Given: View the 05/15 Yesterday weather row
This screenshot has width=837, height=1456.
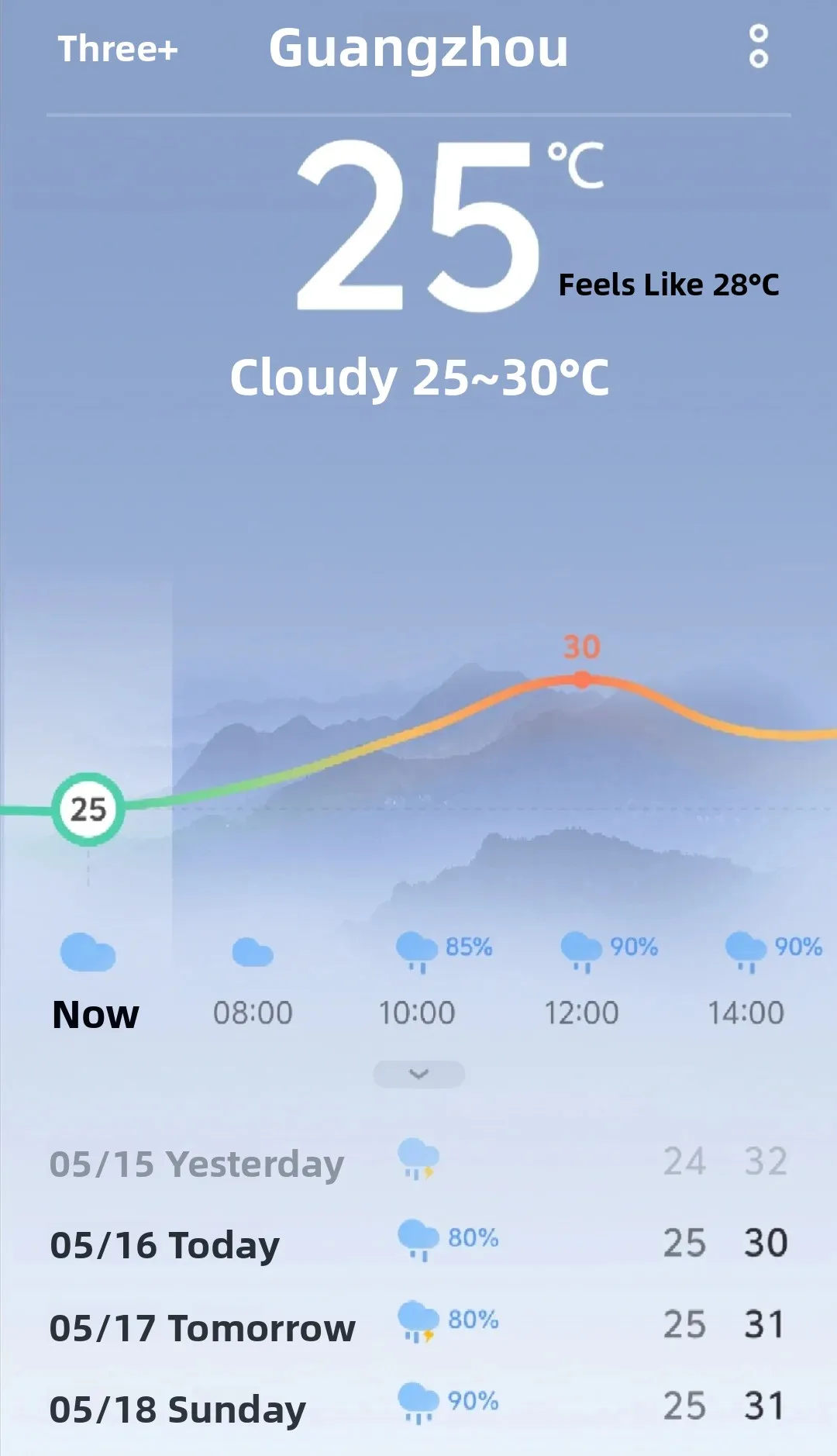Looking at the screenshot, I should [x=418, y=1163].
